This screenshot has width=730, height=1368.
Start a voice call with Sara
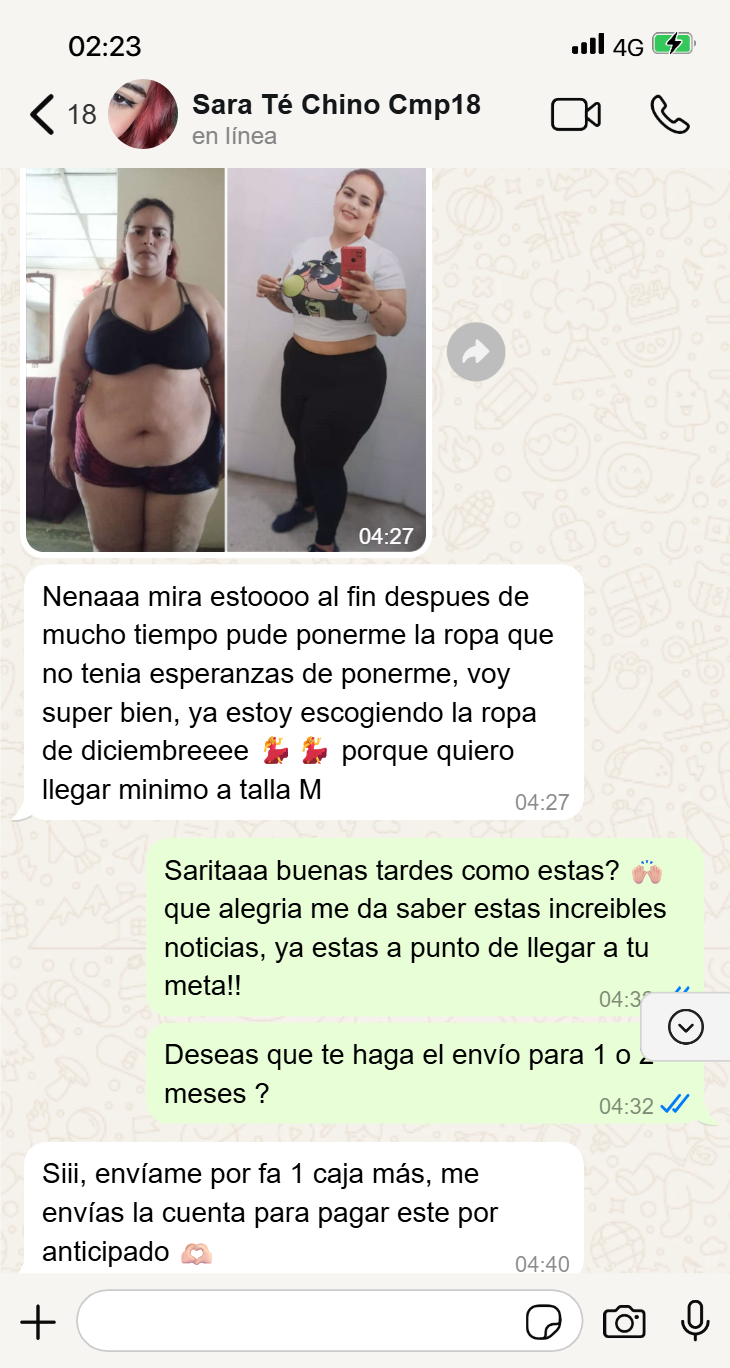point(669,115)
